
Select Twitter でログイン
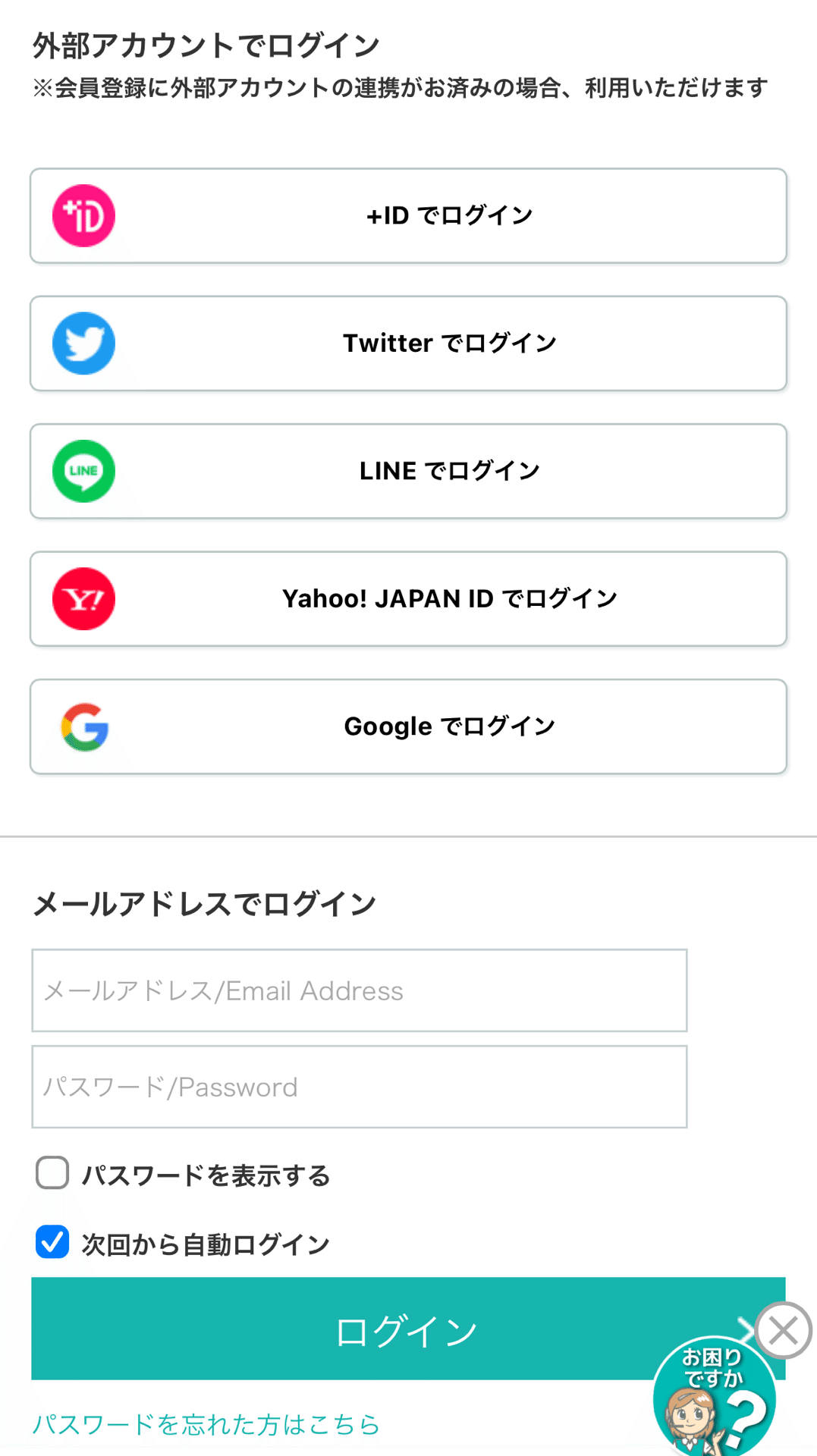click(408, 343)
